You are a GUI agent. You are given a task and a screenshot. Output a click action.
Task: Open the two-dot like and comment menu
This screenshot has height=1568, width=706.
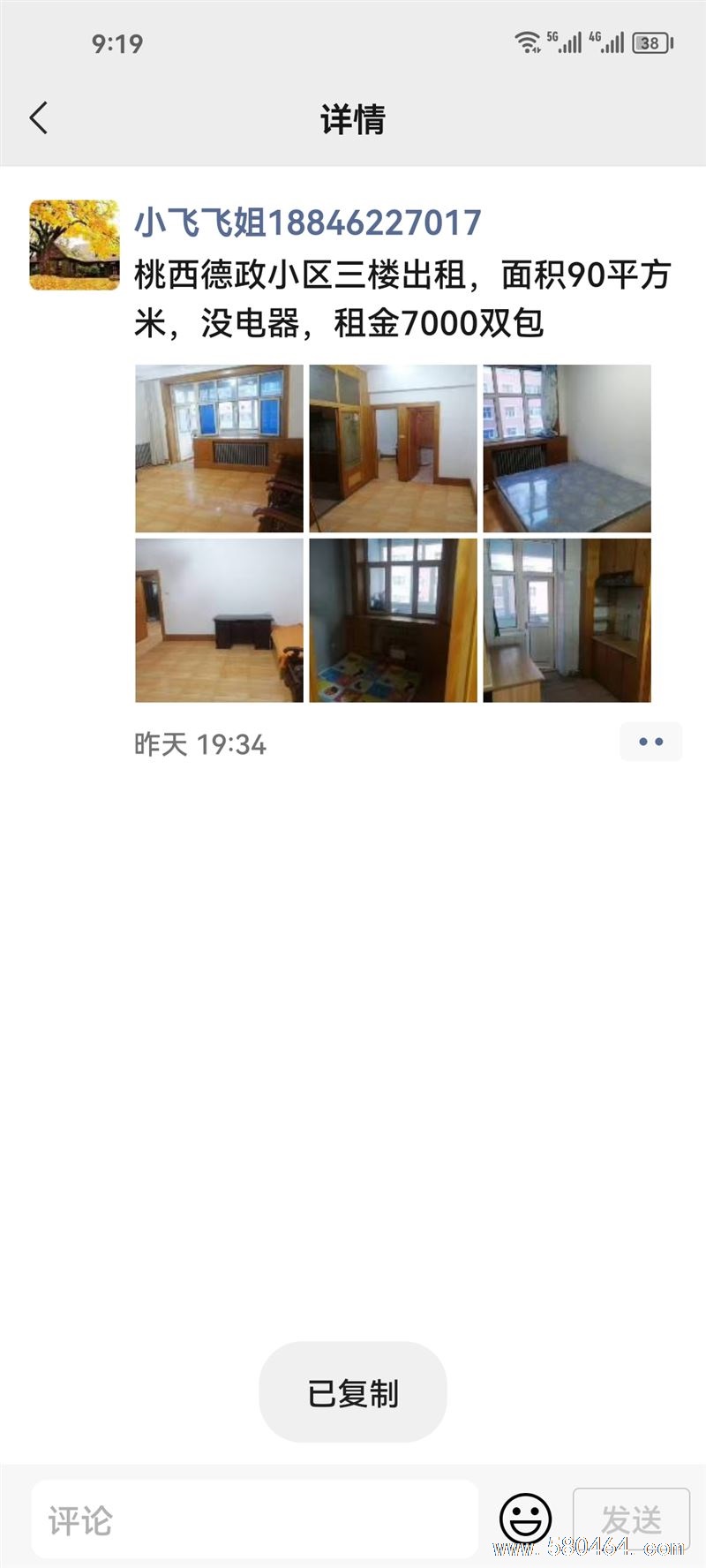click(x=650, y=743)
